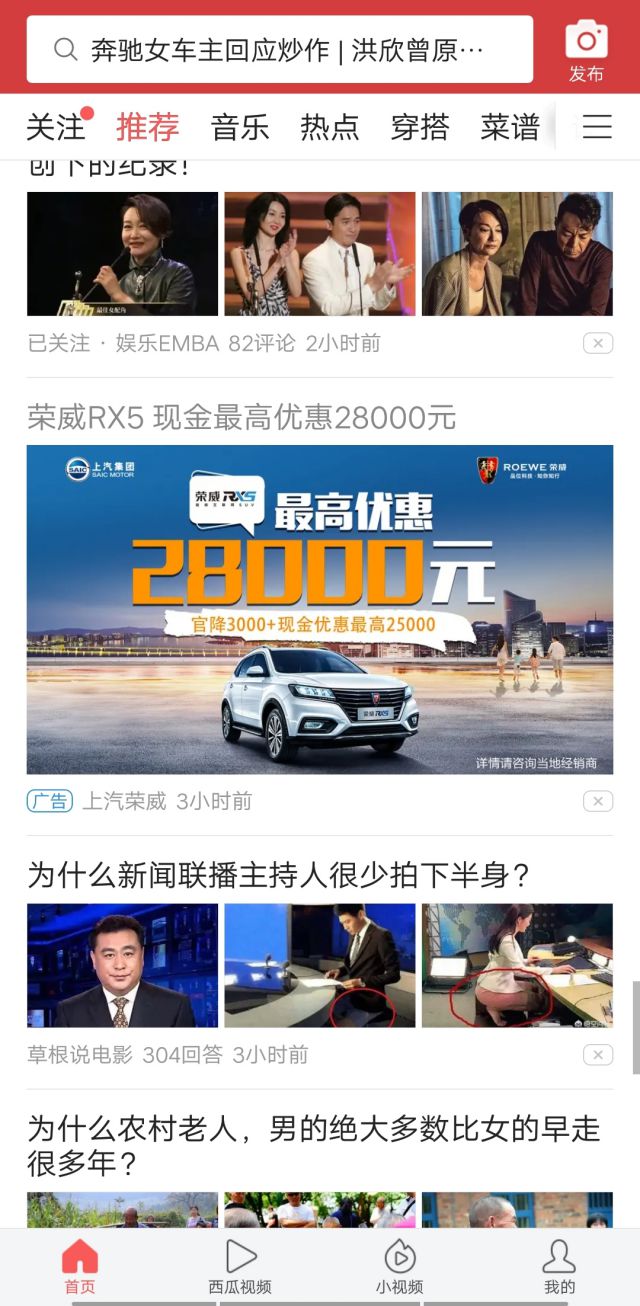The width and height of the screenshot is (640, 1306).
Task: Open the channel list menu icon
Action: 597,127
